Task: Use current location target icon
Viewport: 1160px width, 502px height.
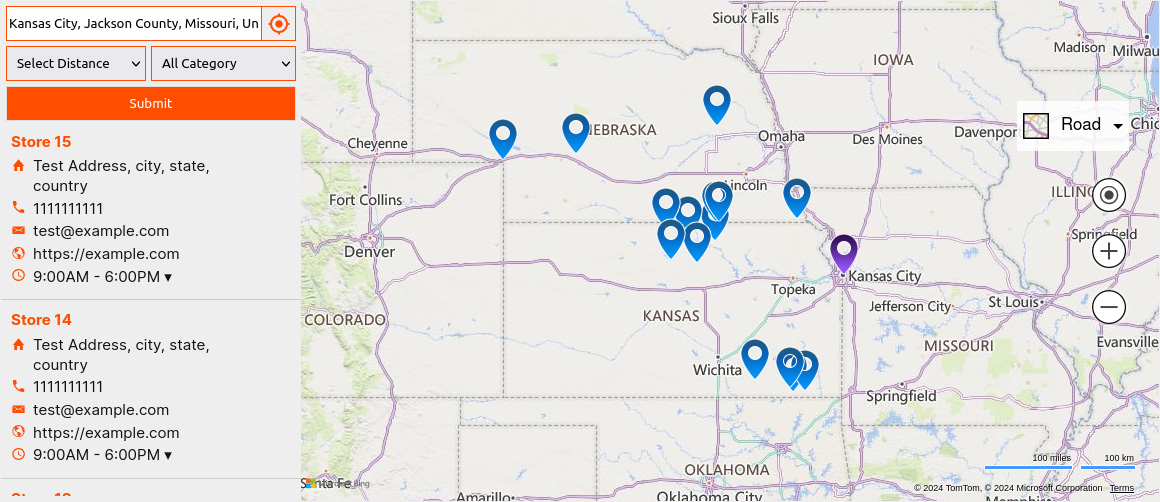Action: [279, 23]
